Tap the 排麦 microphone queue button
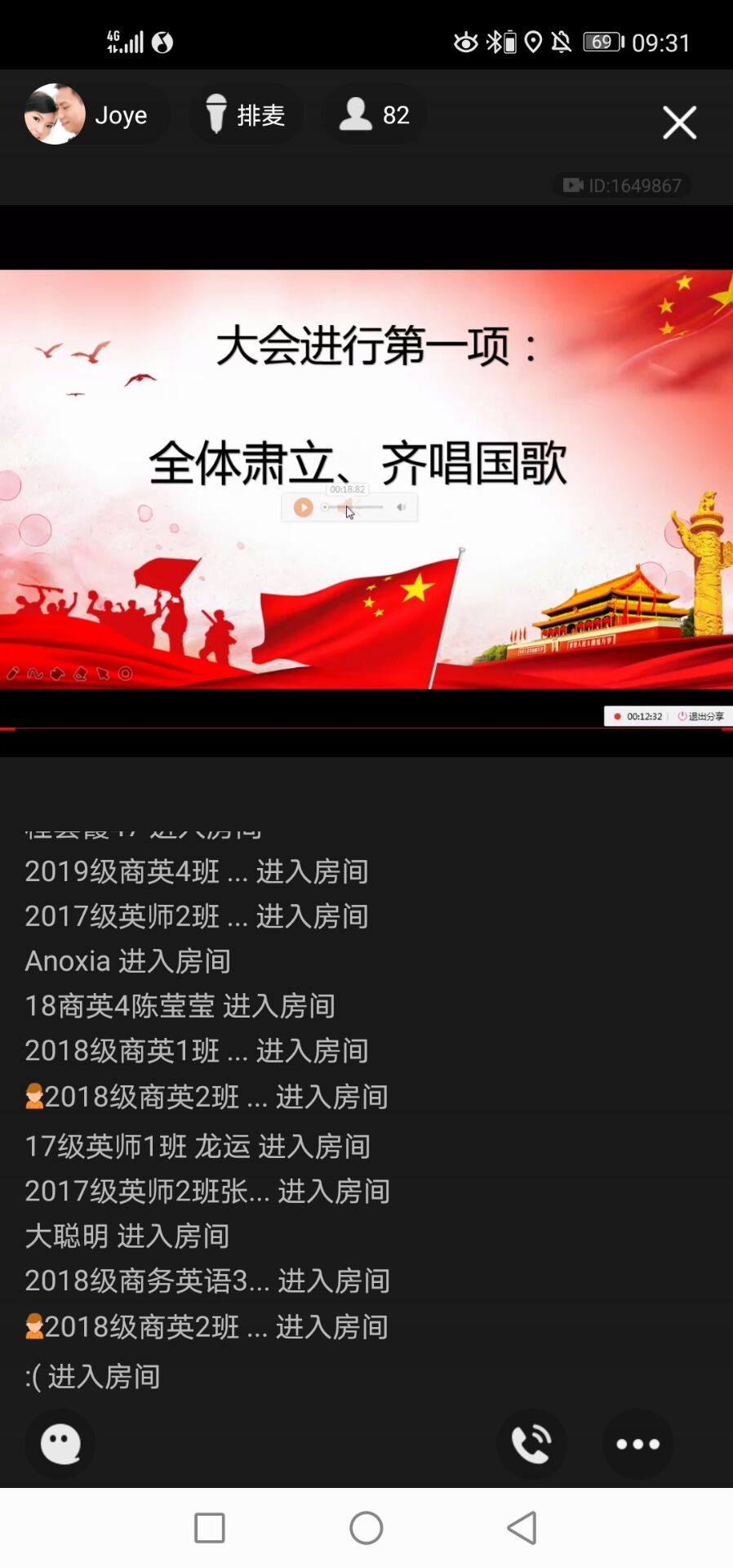Image resolution: width=733 pixels, height=1568 pixels. point(246,115)
